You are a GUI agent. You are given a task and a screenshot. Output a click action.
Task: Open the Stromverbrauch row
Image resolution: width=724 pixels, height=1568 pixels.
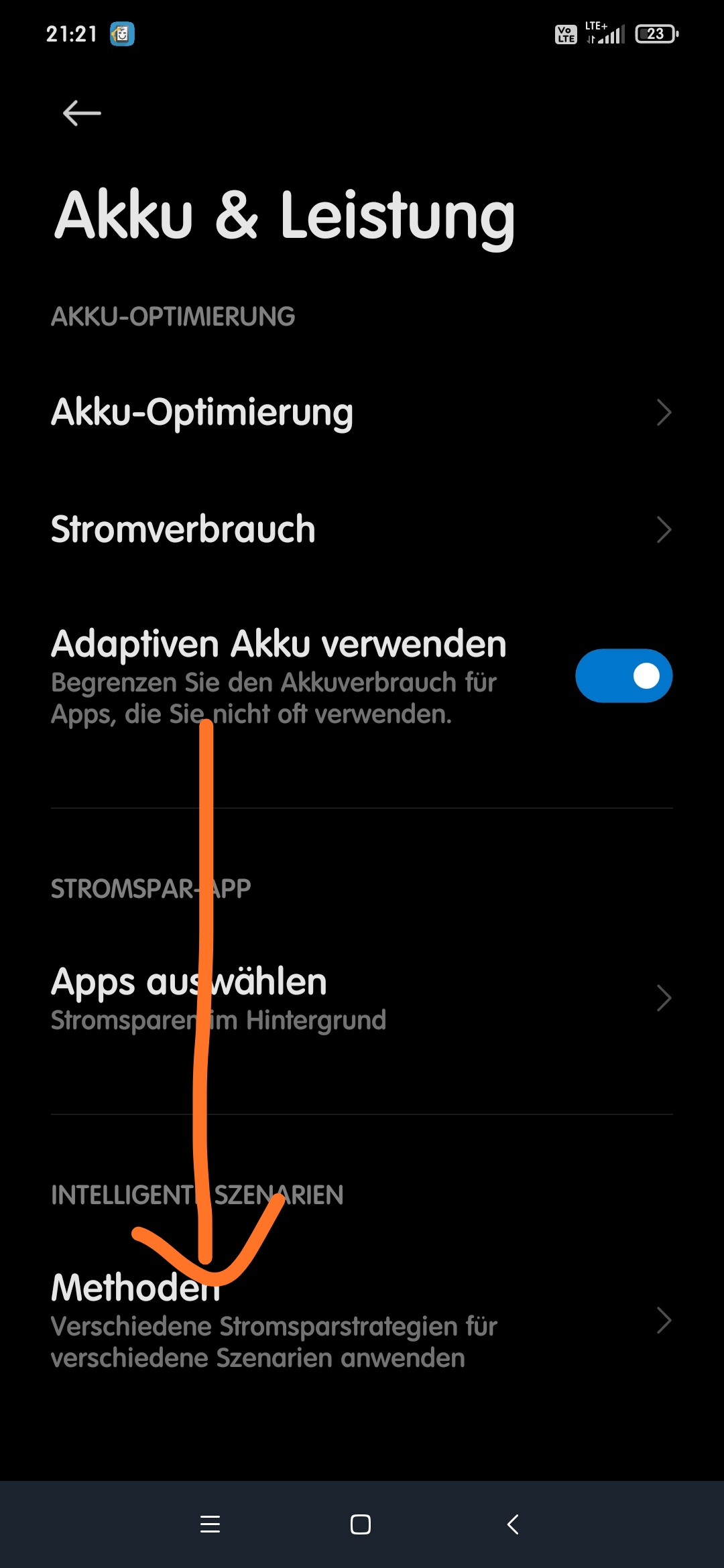pos(362,529)
